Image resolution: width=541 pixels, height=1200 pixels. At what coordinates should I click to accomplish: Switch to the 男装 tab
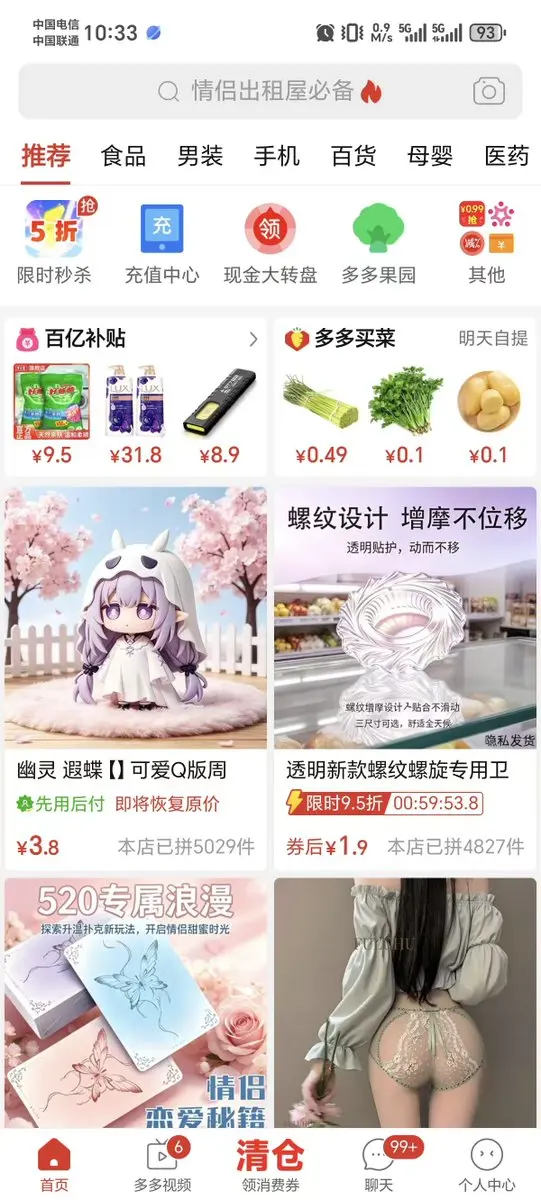tap(200, 156)
